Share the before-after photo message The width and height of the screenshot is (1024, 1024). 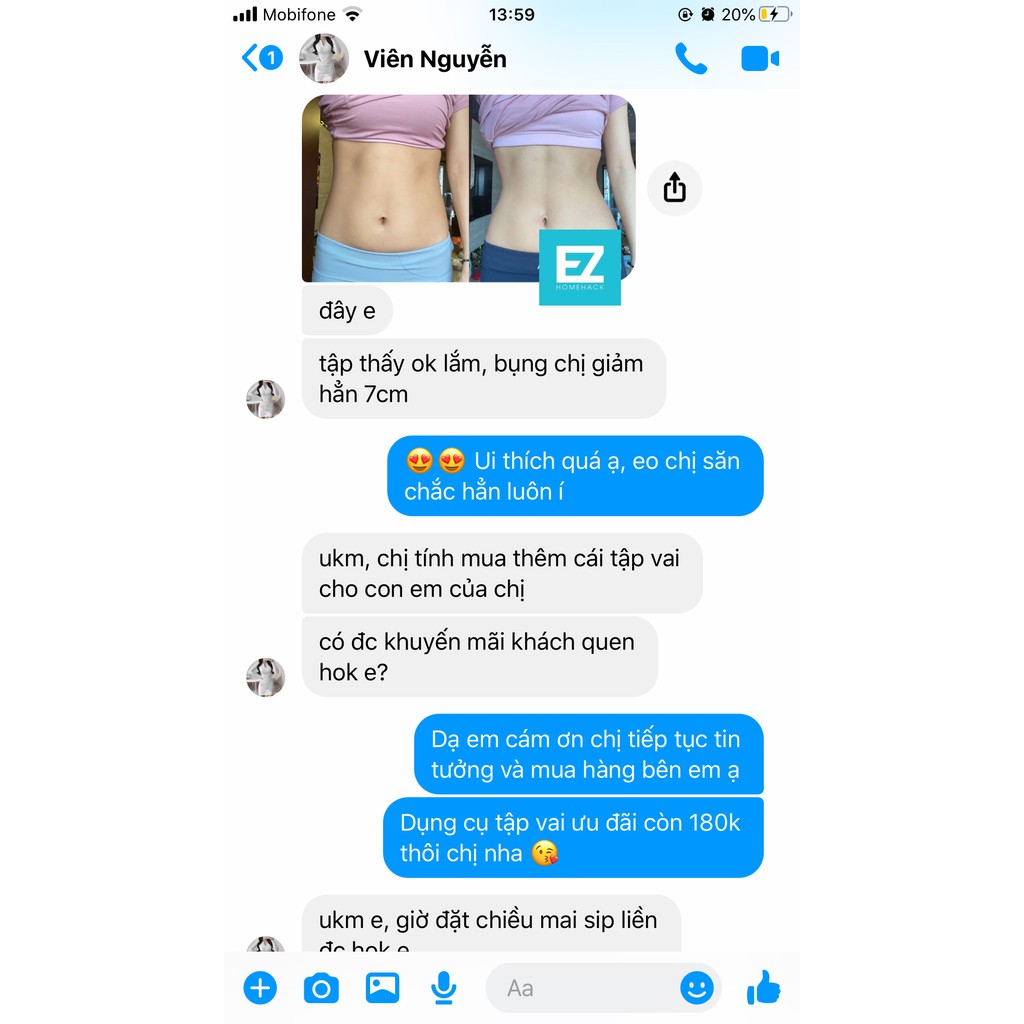click(674, 187)
